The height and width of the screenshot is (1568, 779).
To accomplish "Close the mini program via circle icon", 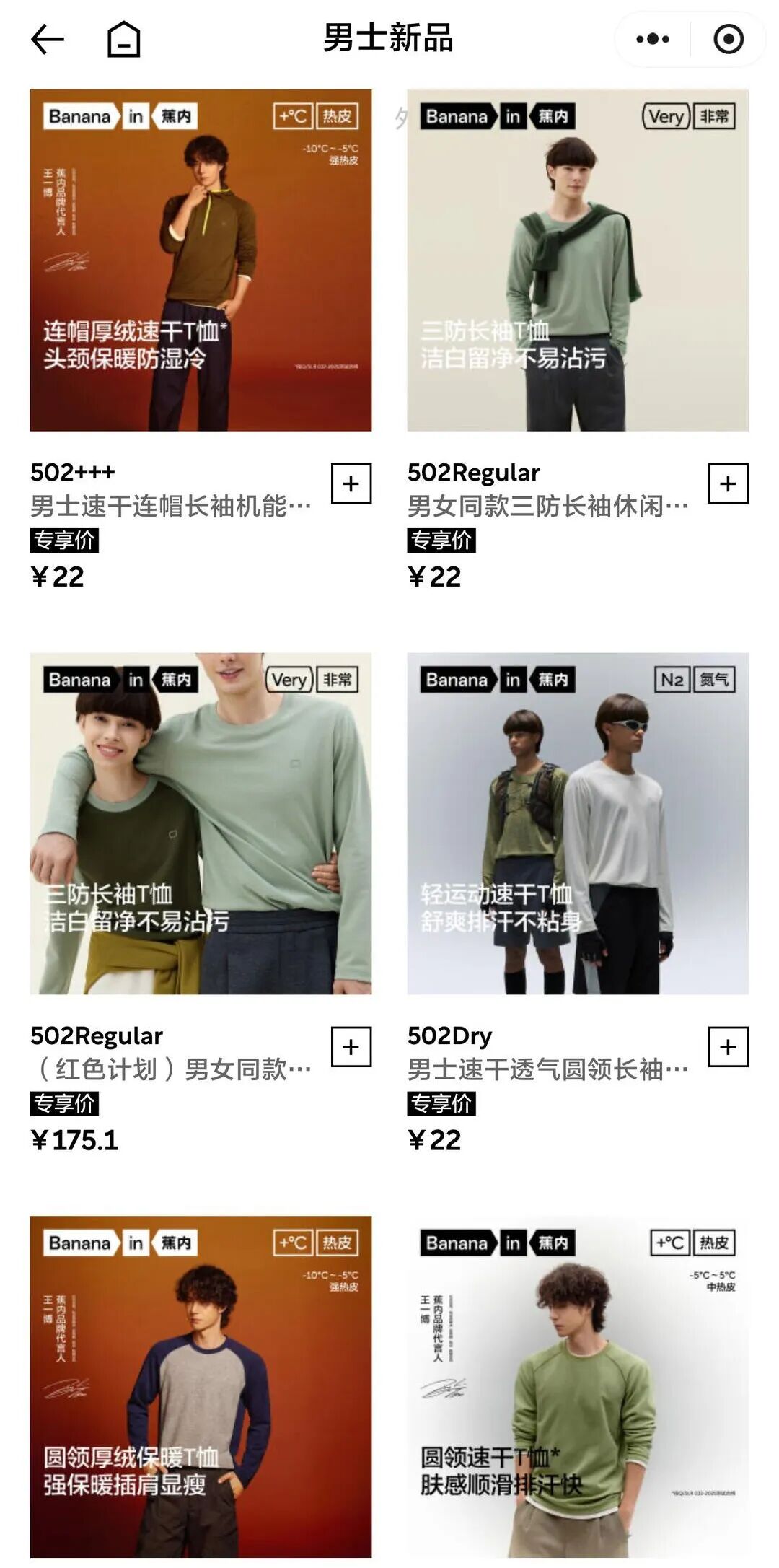I will [x=728, y=39].
